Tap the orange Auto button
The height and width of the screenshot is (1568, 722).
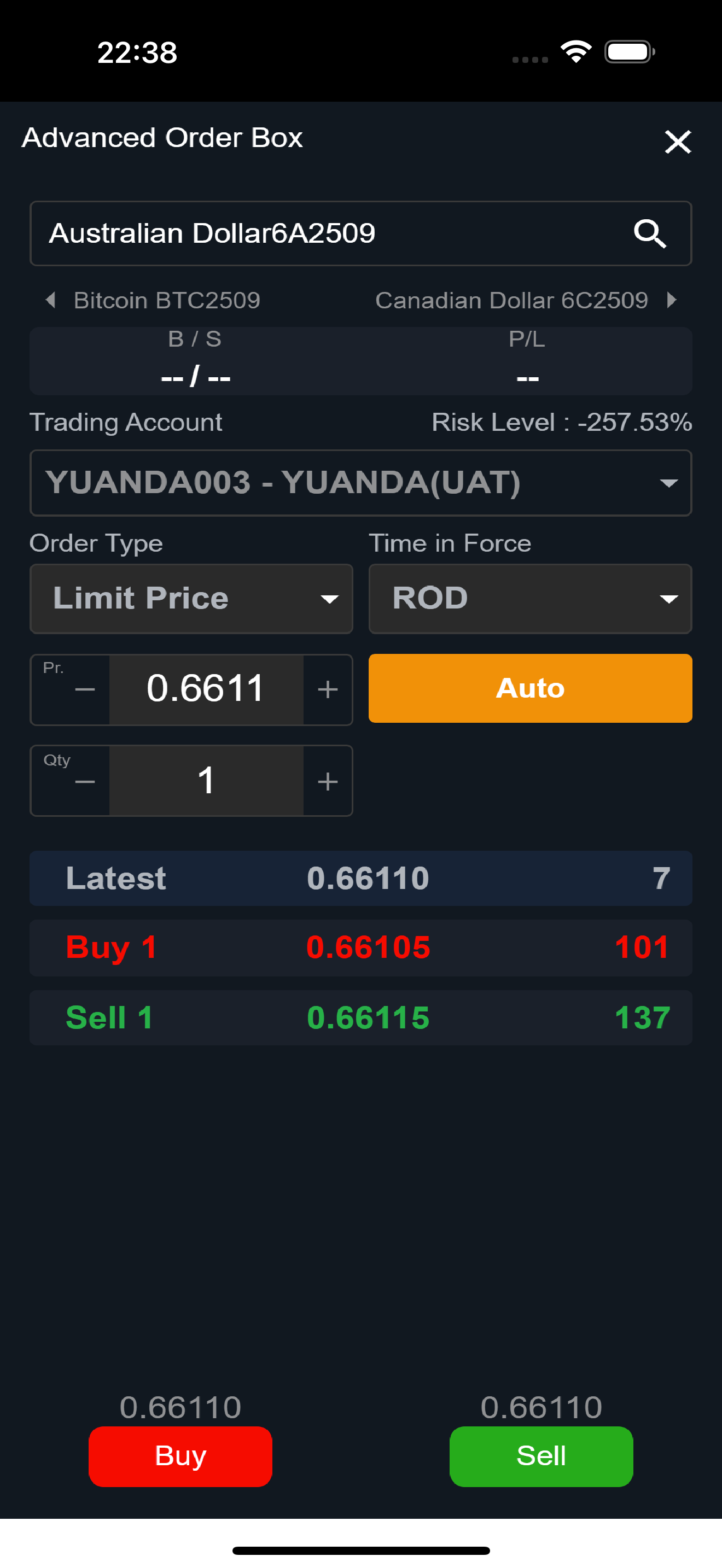tap(530, 688)
